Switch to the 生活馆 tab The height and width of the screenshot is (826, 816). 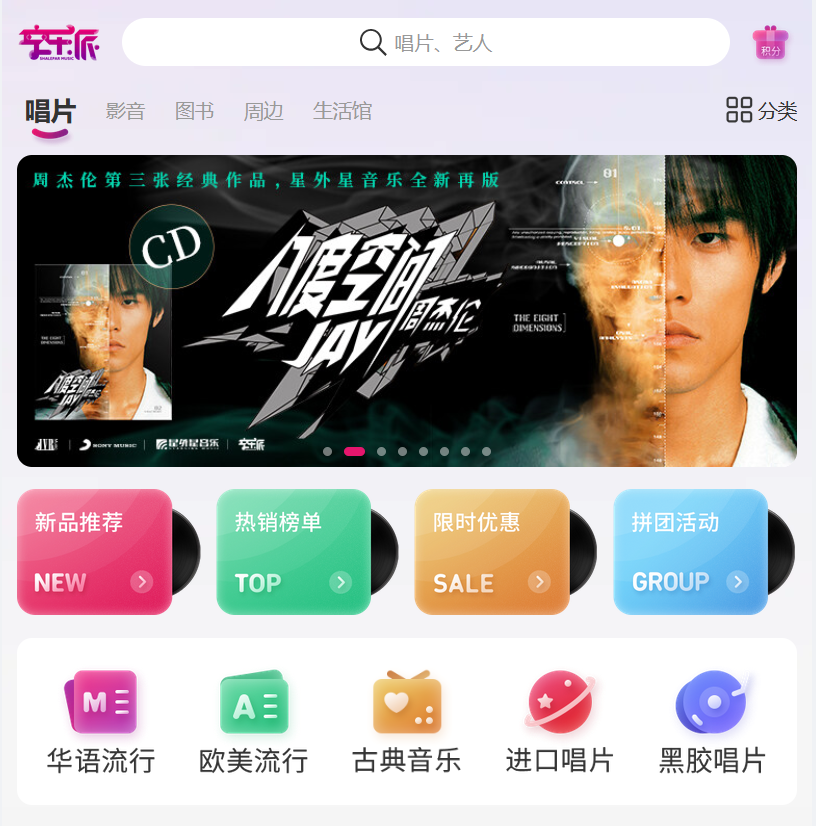pos(342,111)
